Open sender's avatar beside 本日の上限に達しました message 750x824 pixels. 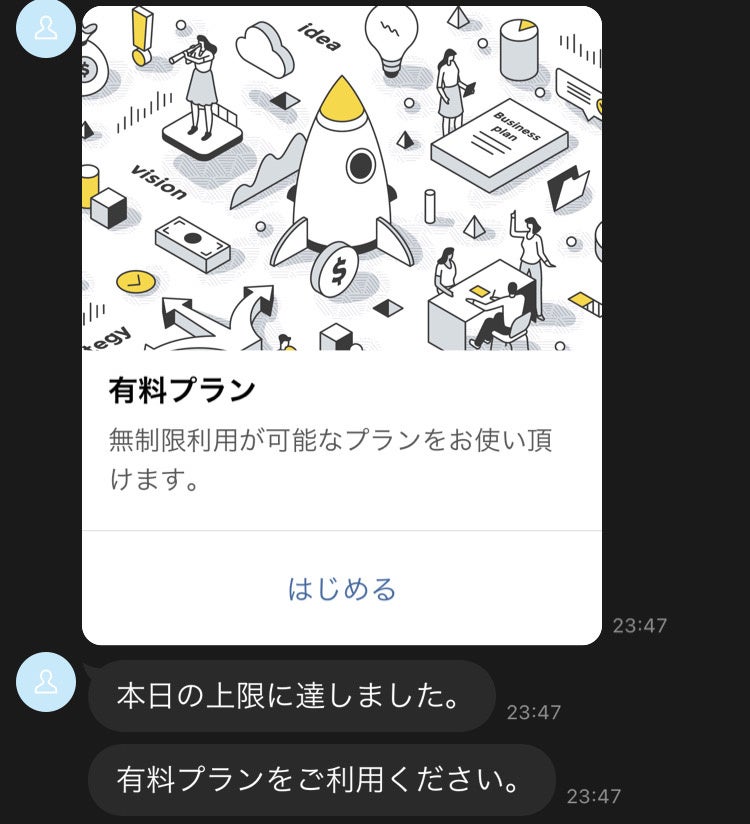[46, 682]
